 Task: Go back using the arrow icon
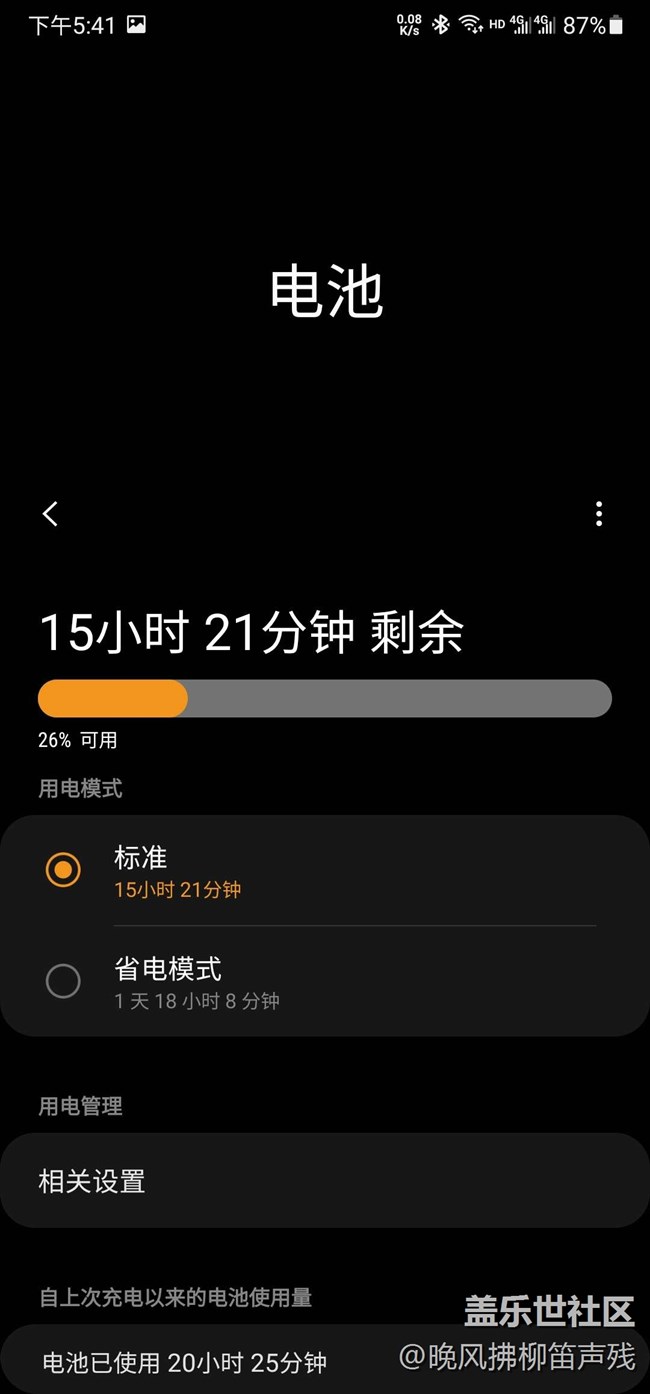50,514
